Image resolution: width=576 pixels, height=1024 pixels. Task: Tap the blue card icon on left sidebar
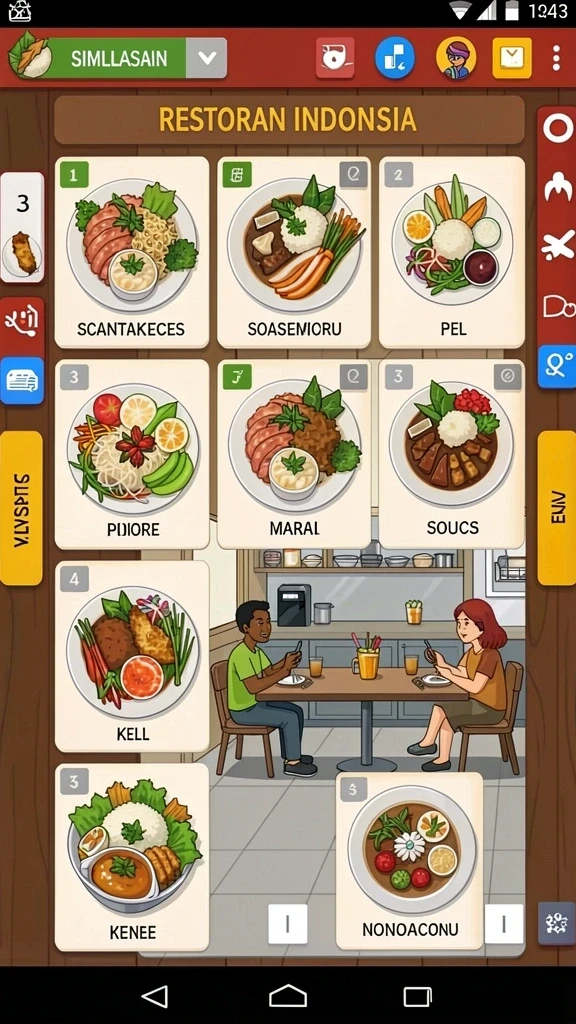(x=22, y=381)
